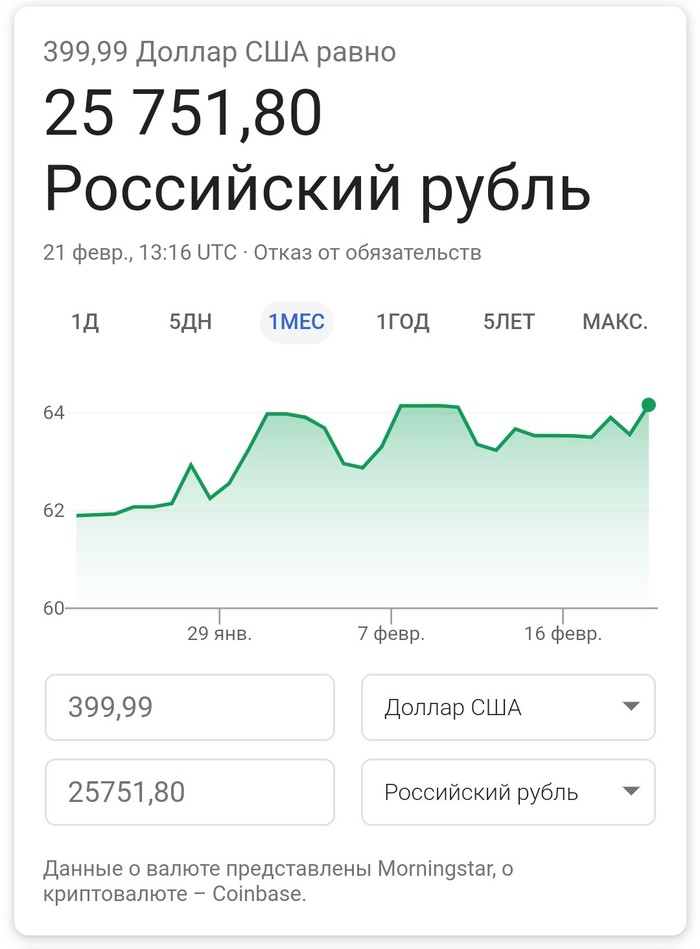Image resolution: width=700 pixels, height=949 pixels.
Task: Show the 1ГОД chart period
Action: (x=403, y=322)
